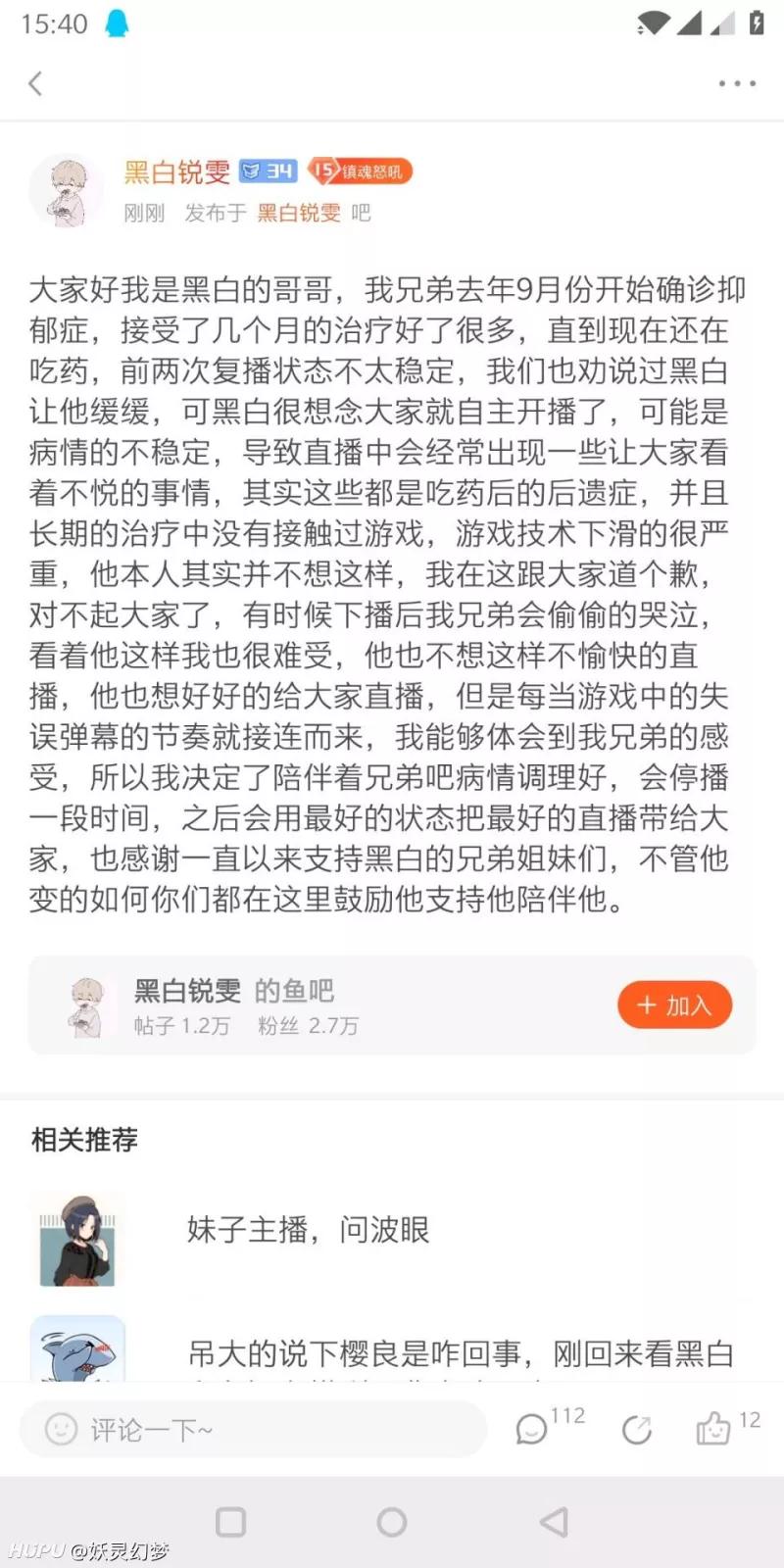Tap the emoji smiley in comment bar
Image resolution: width=784 pixels, height=1568 pixels.
coord(62,1429)
